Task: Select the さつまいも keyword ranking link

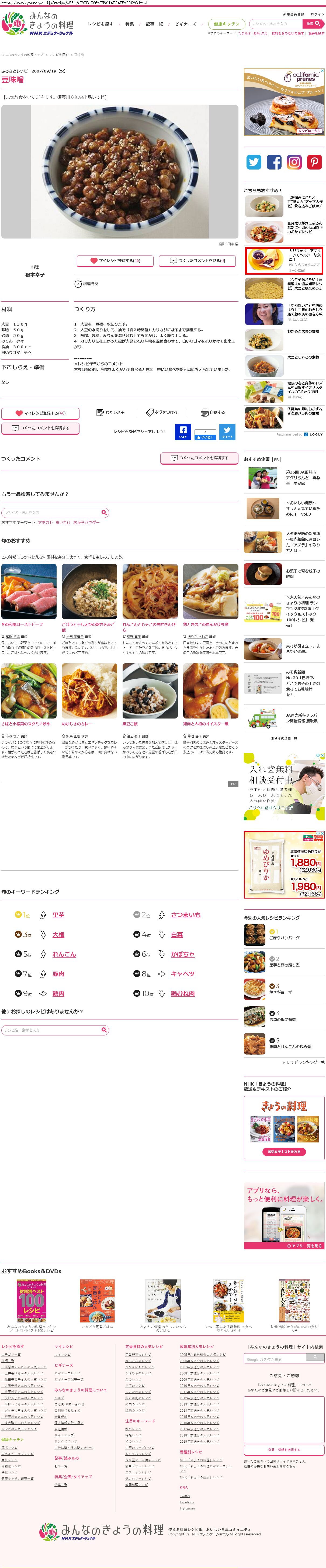Action: pyautogui.click(x=186, y=915)
